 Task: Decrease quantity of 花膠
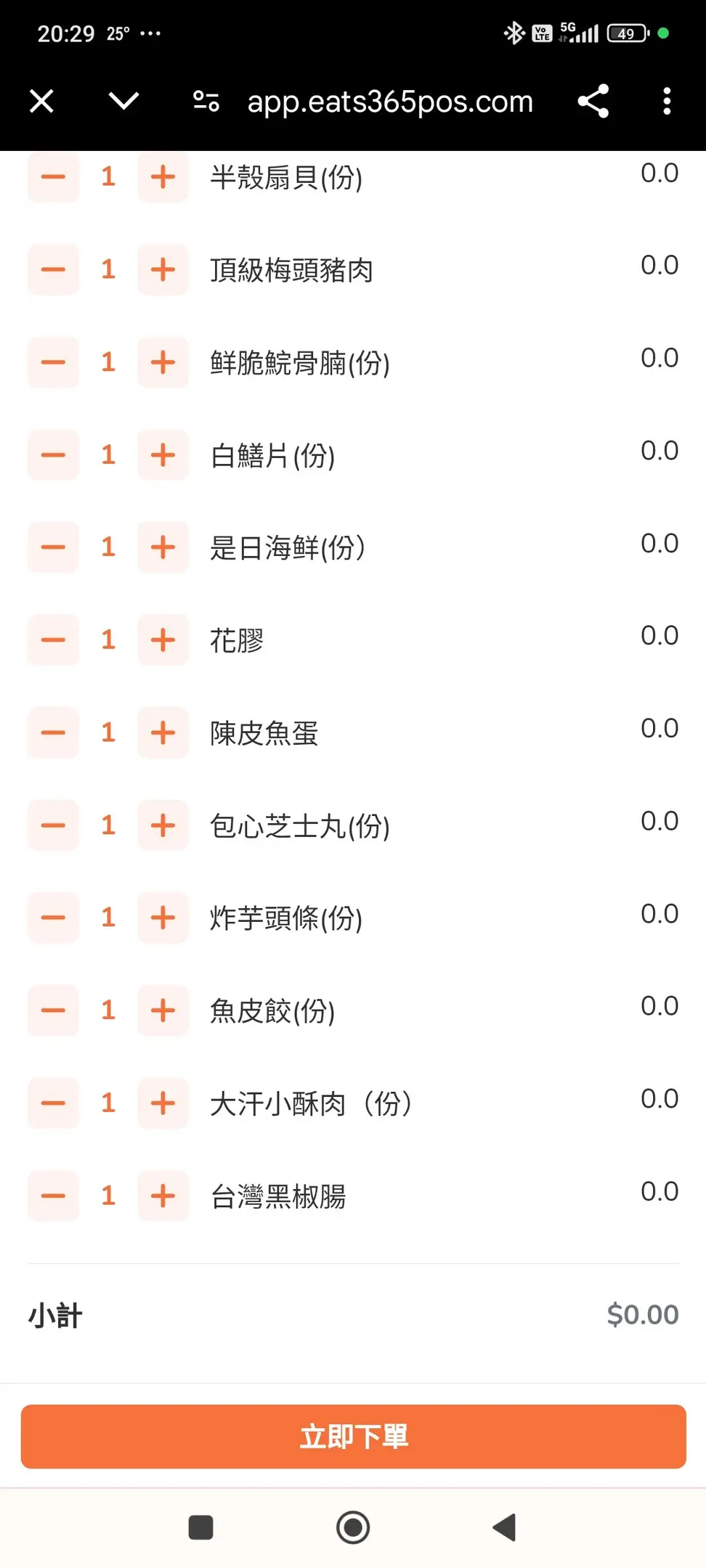pos(53,640)
